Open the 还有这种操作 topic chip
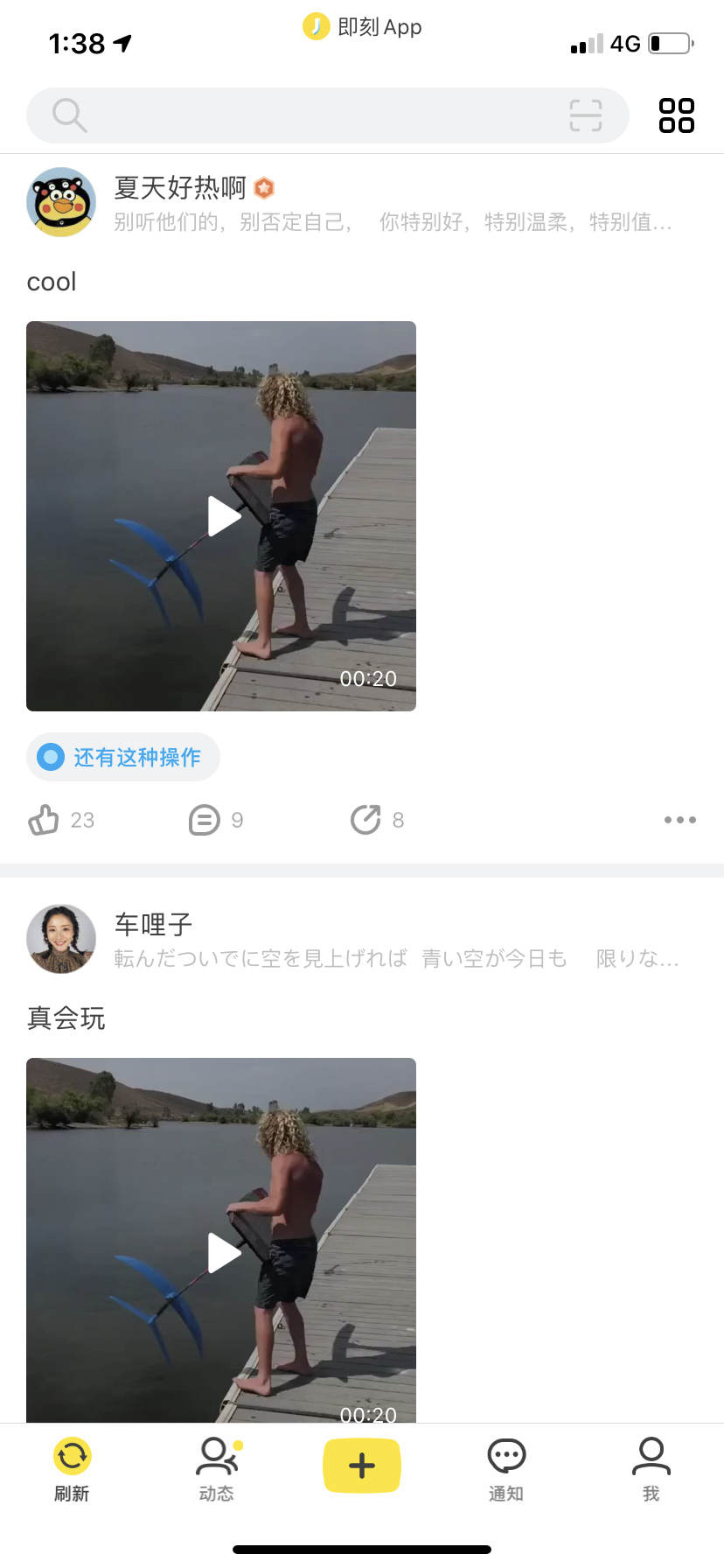724x1568 pixels. click(x=123, y=757)
